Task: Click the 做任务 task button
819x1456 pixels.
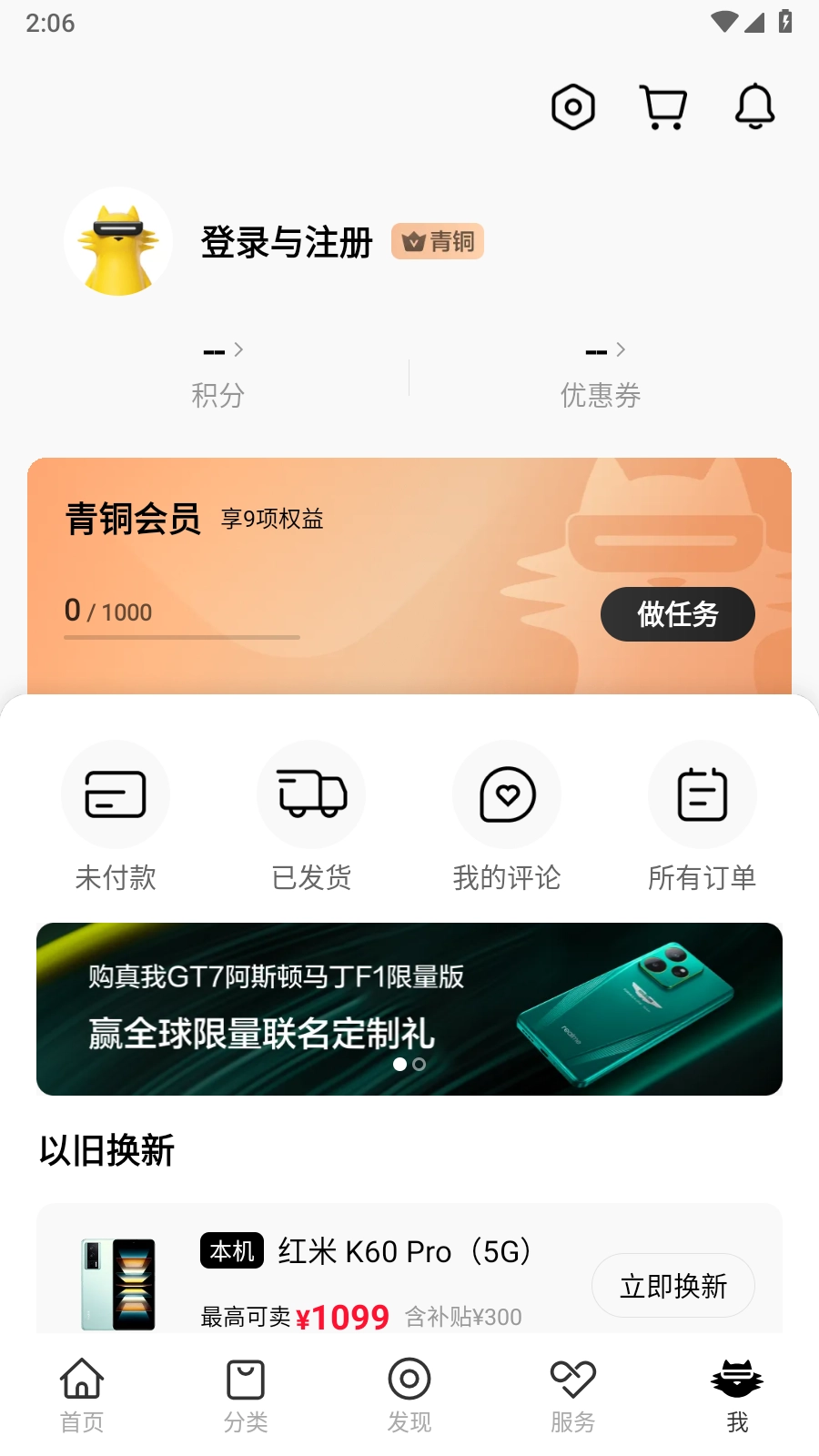Action: 677,614
